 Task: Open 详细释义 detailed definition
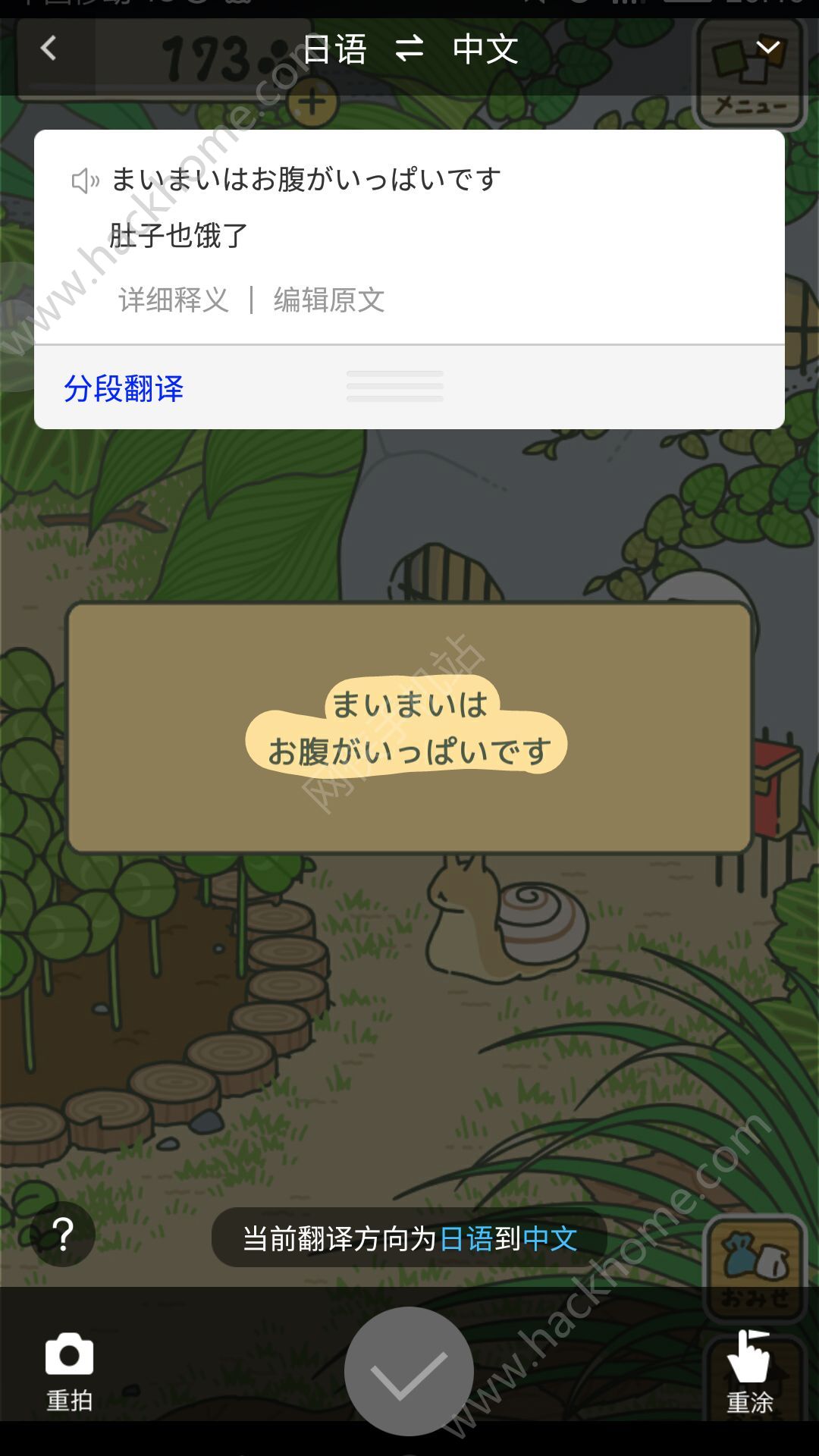[174, 300]
